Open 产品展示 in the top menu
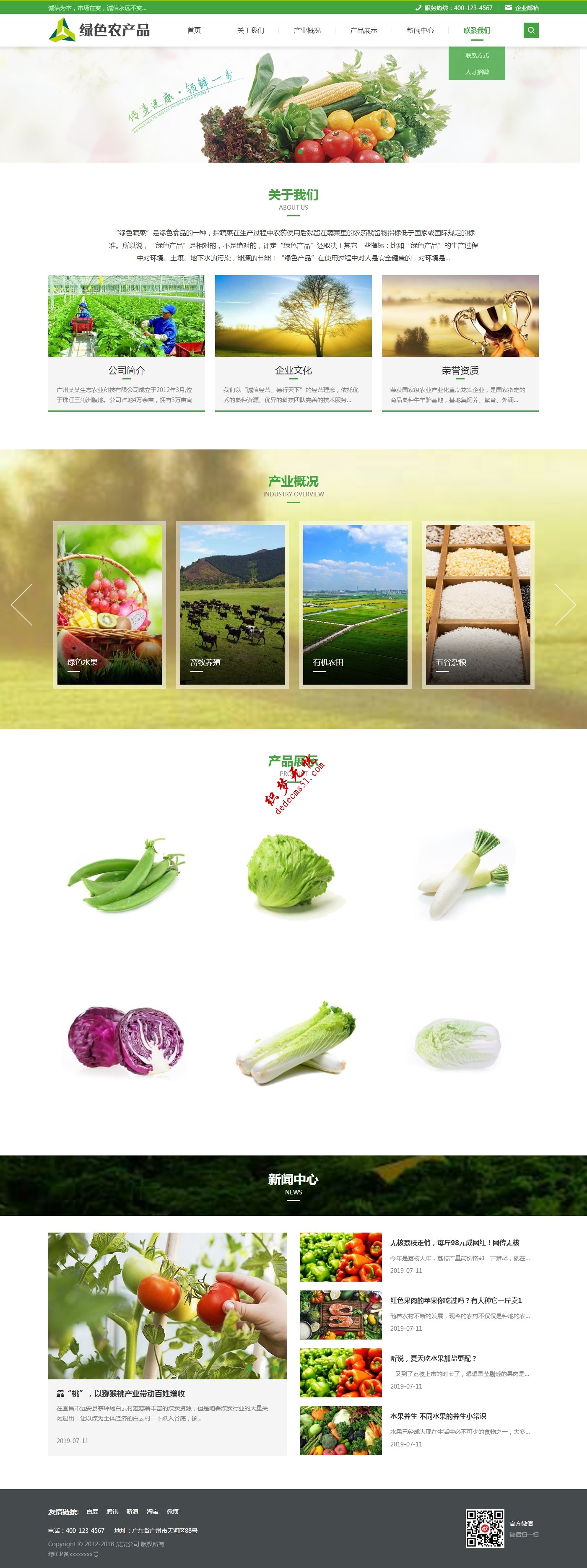587x1568 pixels. click(364, 31)
